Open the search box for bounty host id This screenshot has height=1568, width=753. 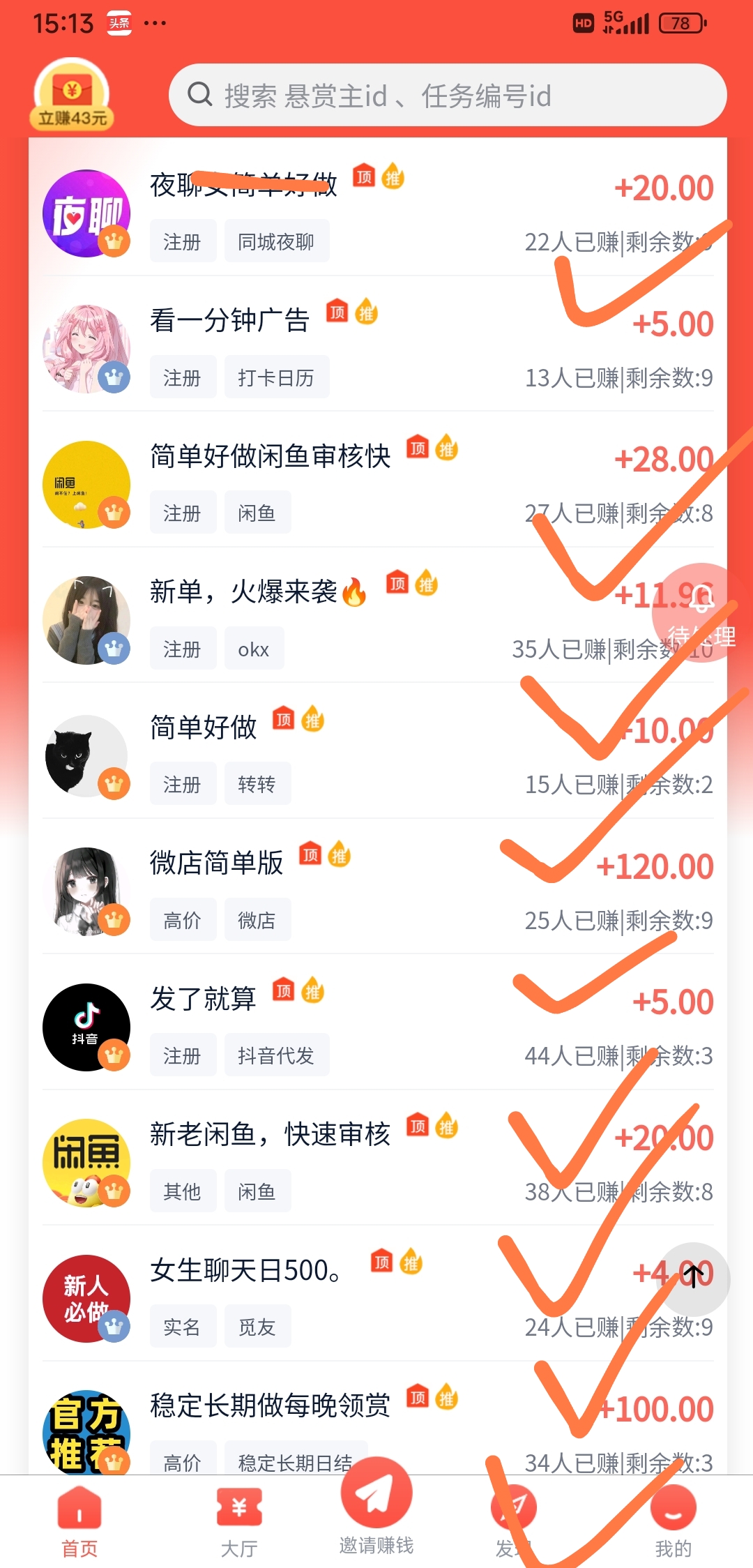[448, 96]
